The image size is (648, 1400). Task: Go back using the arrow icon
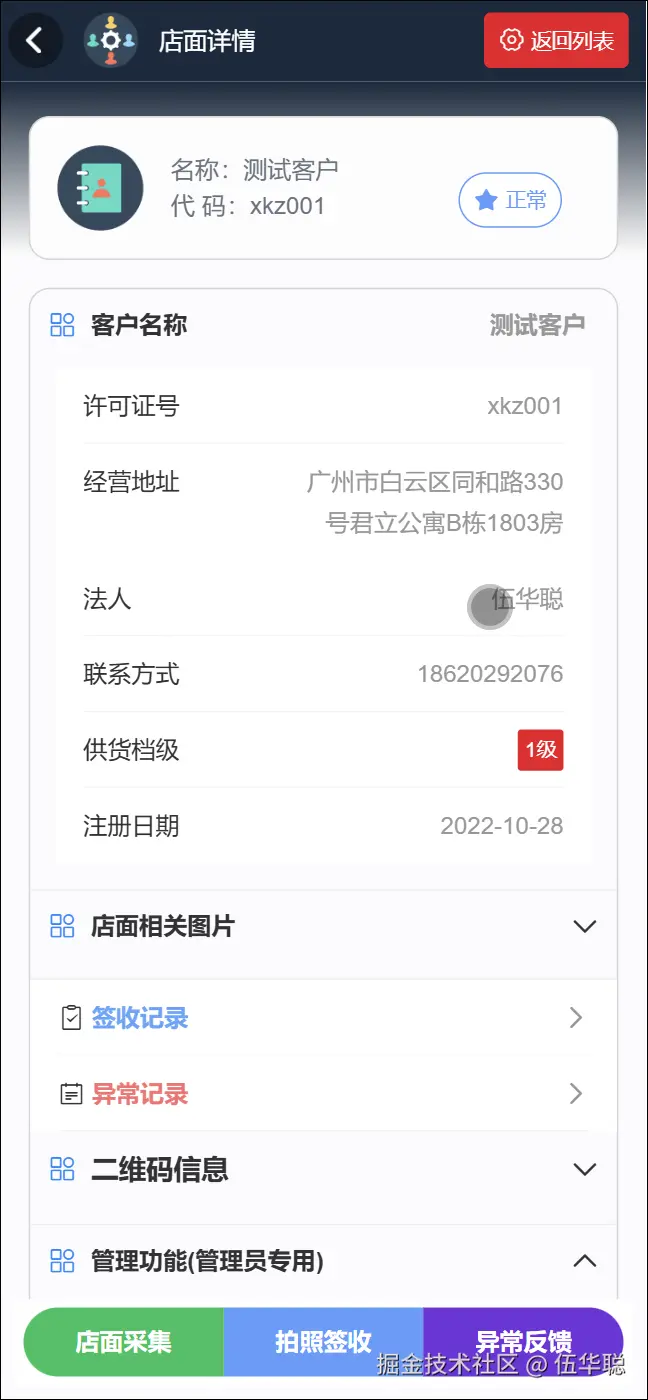pyautogui.click(x=35, y=41)
